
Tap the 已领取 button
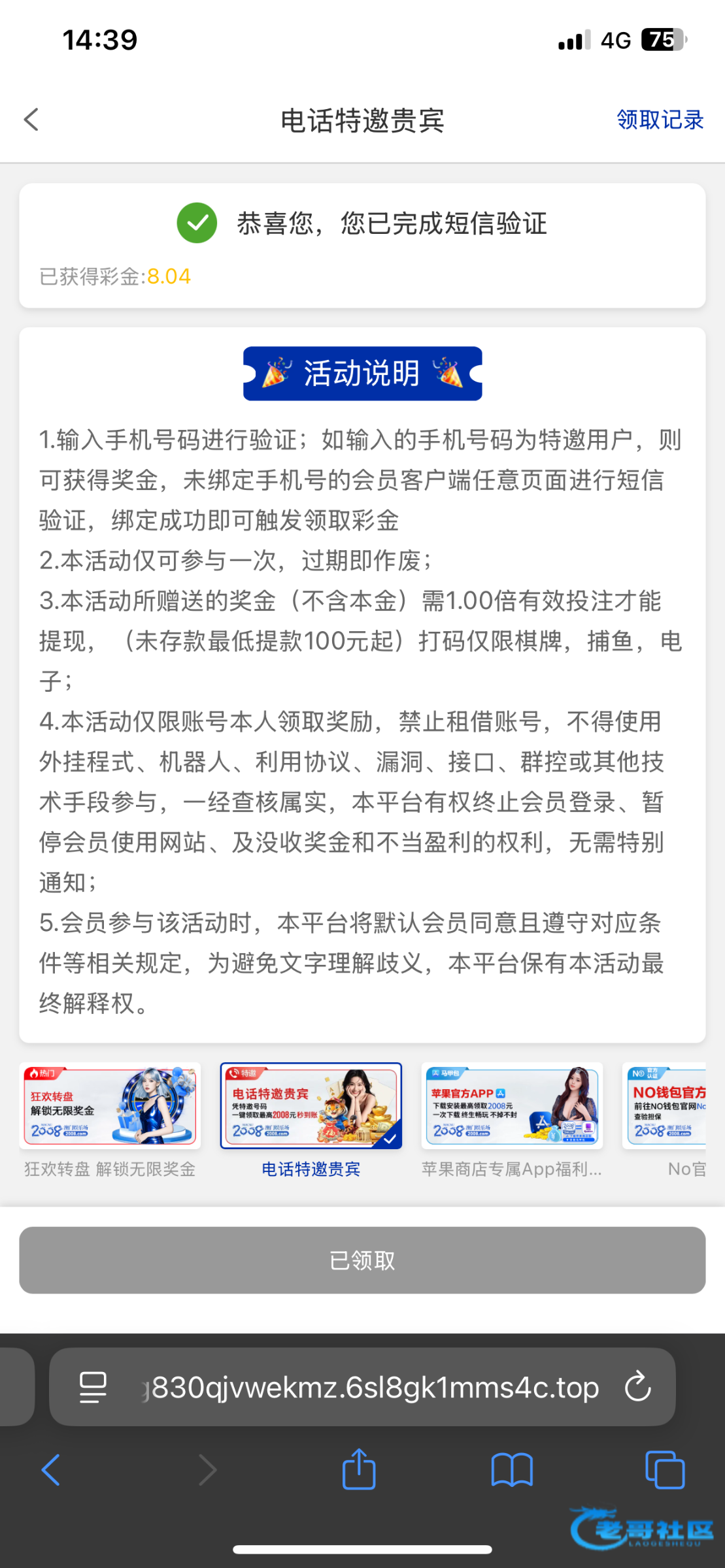362,1260
